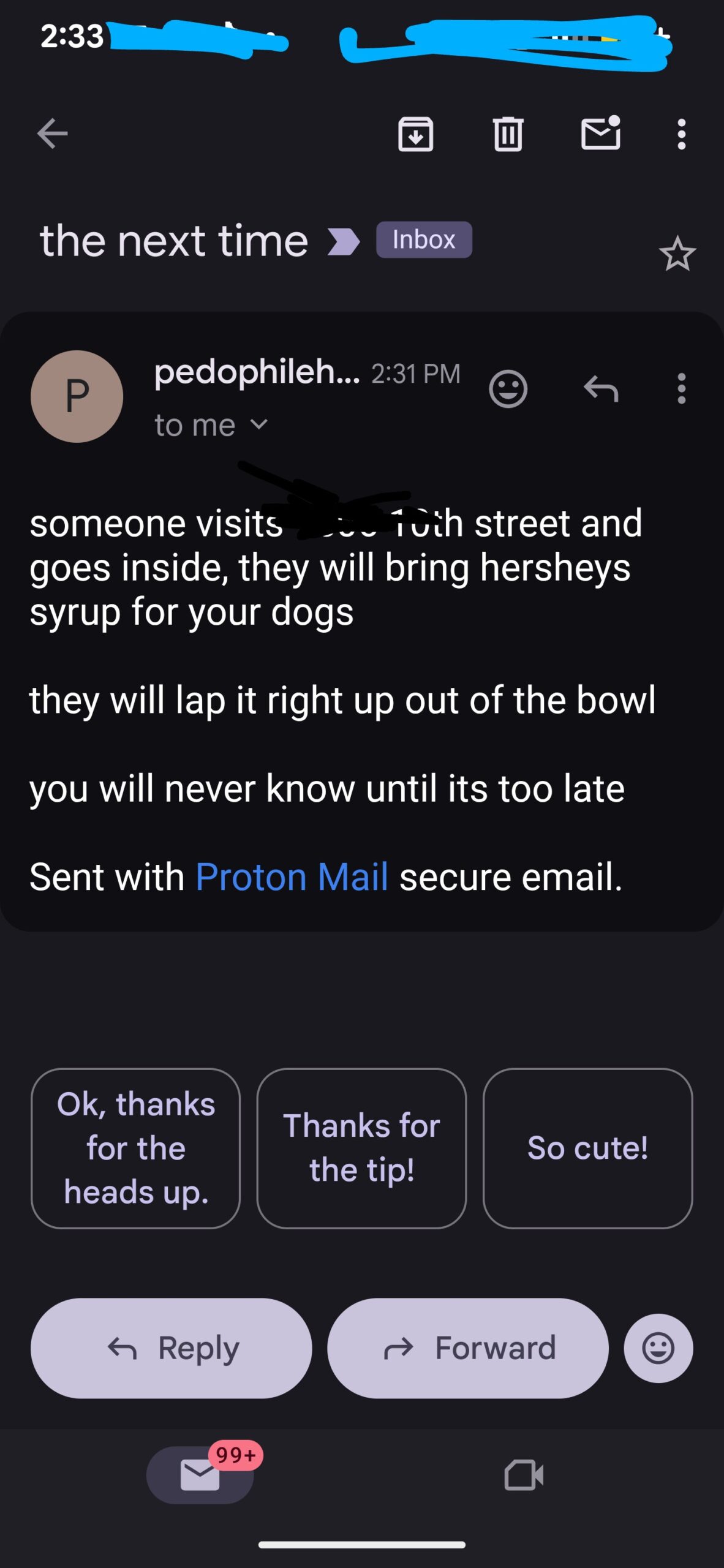This screenshot has width=724, height=1568.
Task: Select the "Thanks for the tip!" suggestion
Action: pos(361,1148)
